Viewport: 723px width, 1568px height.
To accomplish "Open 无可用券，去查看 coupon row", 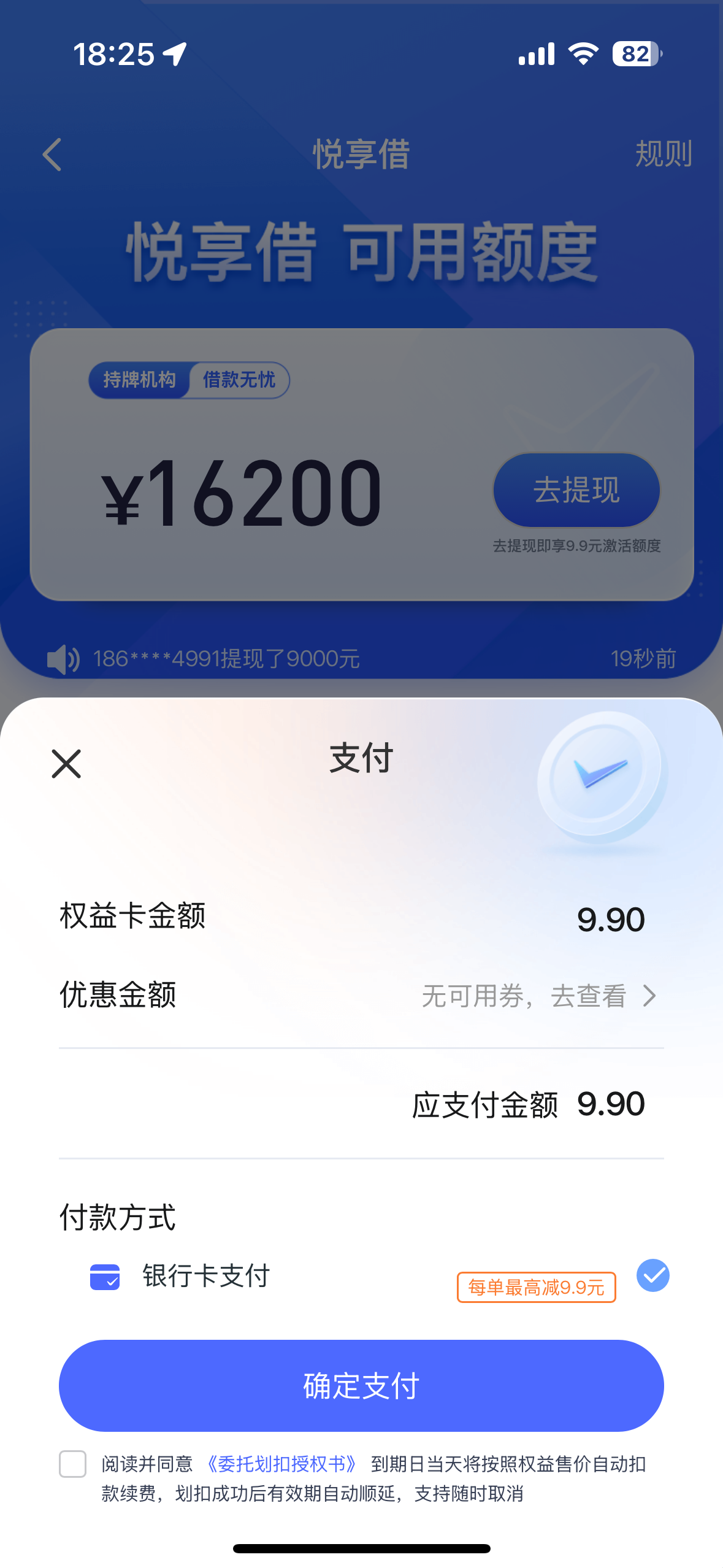I will (538, 996).
